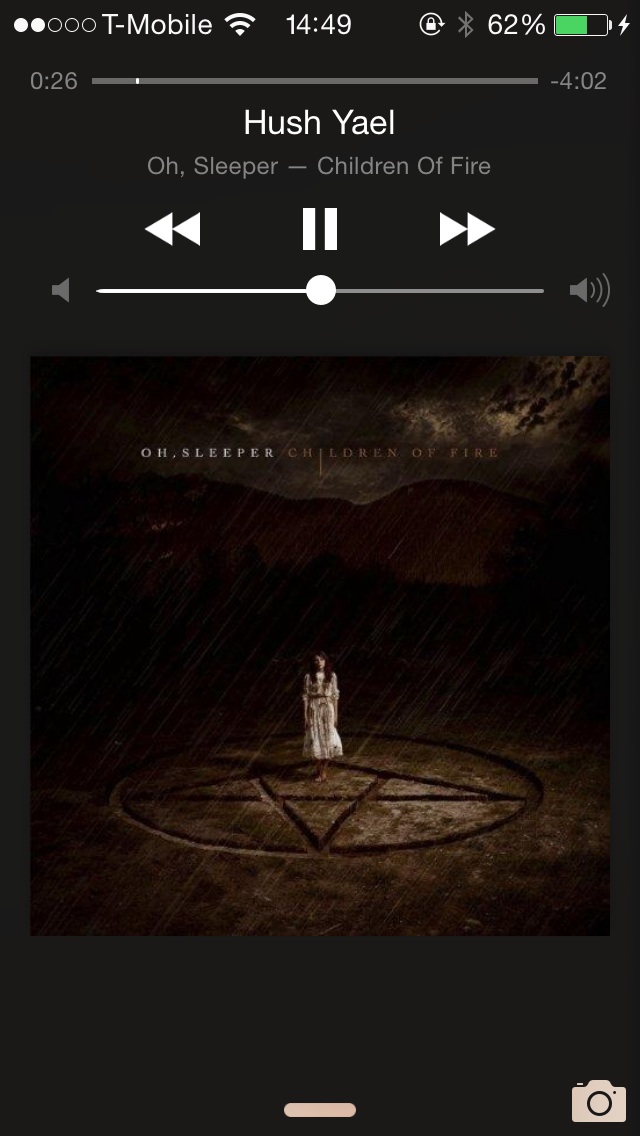
Task: Tap the song progress bar to seek
Action: 315,81
